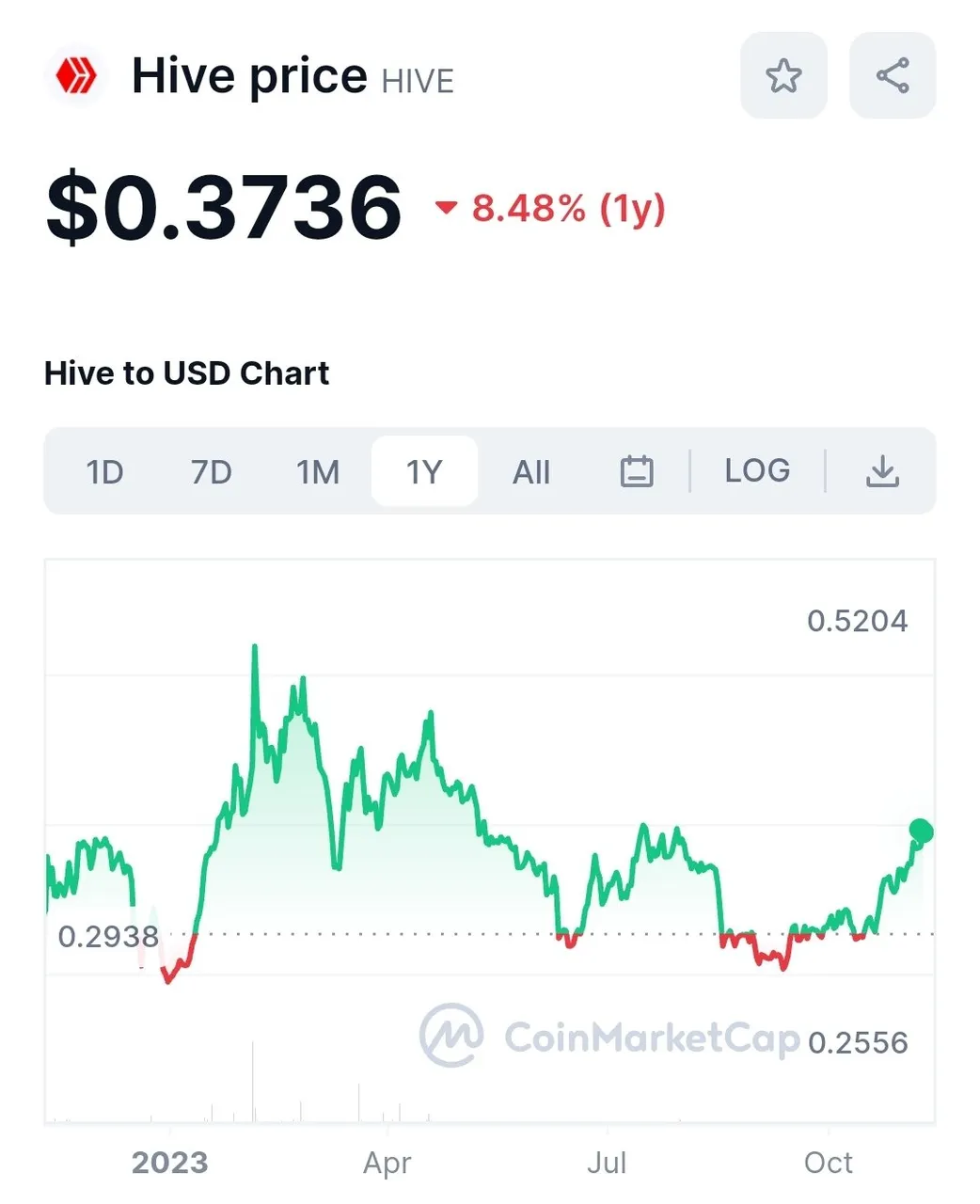Select the 1Y chart range
Viewport: 980px width, 1204px height.
424,471
